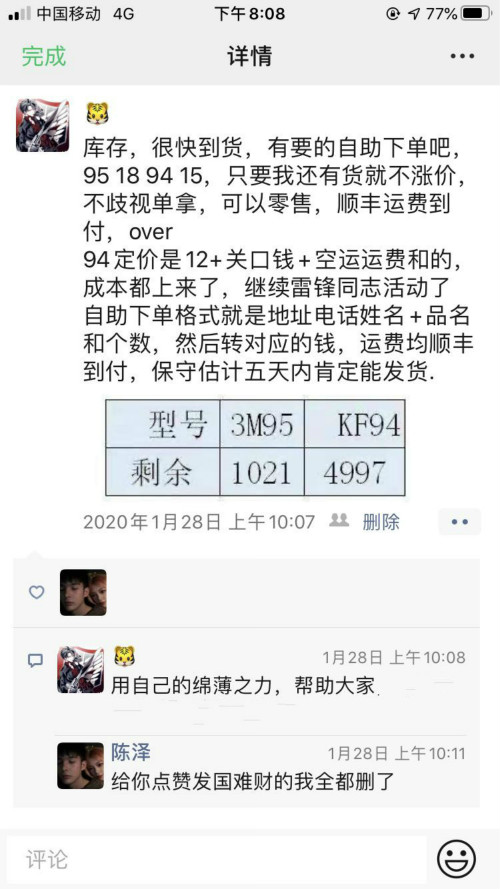Tap 完成 to close the detail view

click(x=44, y=56)
